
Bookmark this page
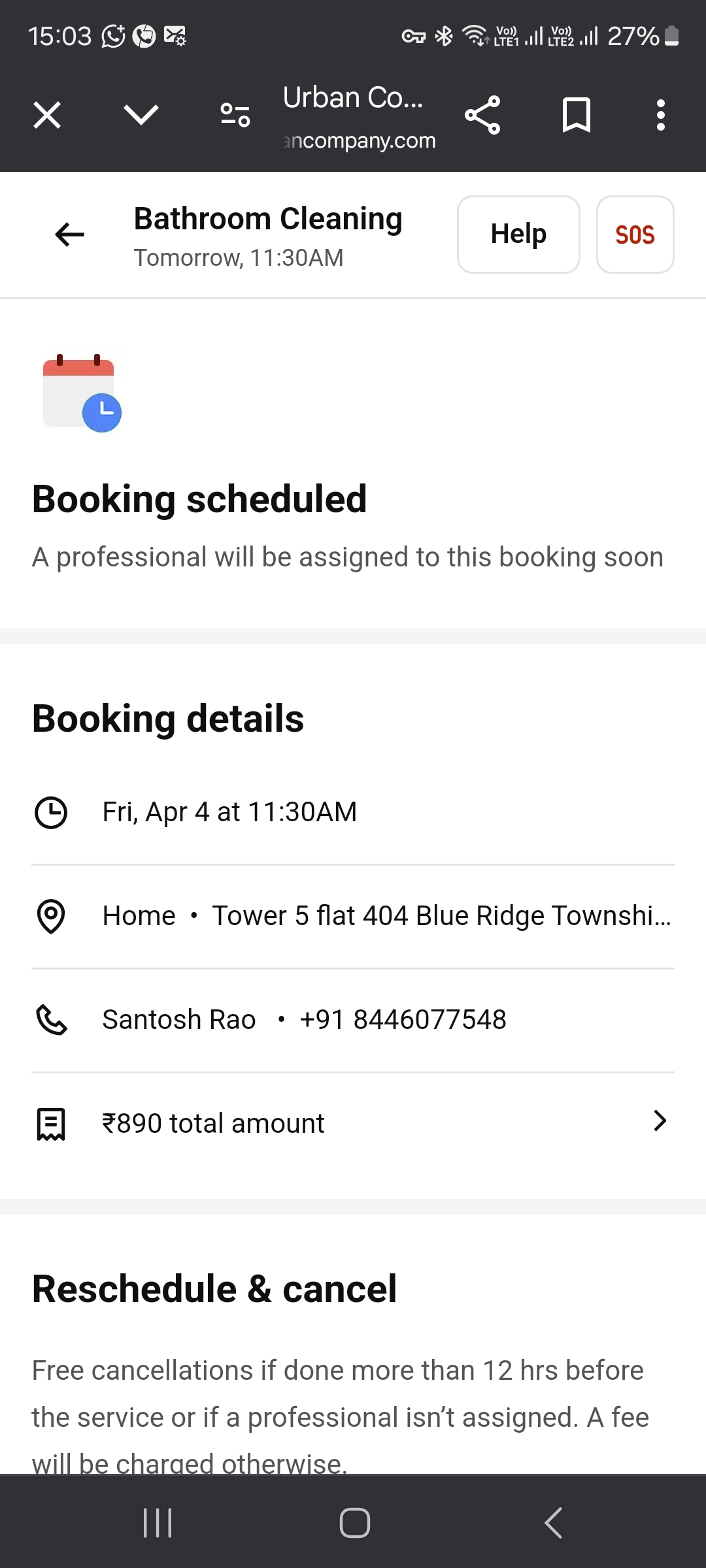pyautogui.click(x=577, y=116)
